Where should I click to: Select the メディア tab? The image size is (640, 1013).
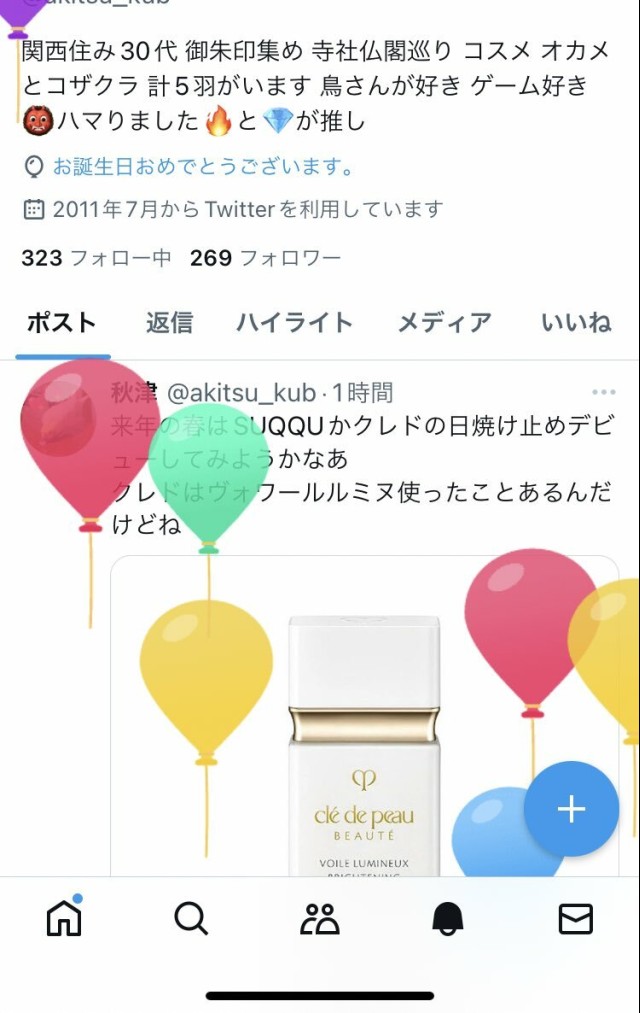(444, 323)
